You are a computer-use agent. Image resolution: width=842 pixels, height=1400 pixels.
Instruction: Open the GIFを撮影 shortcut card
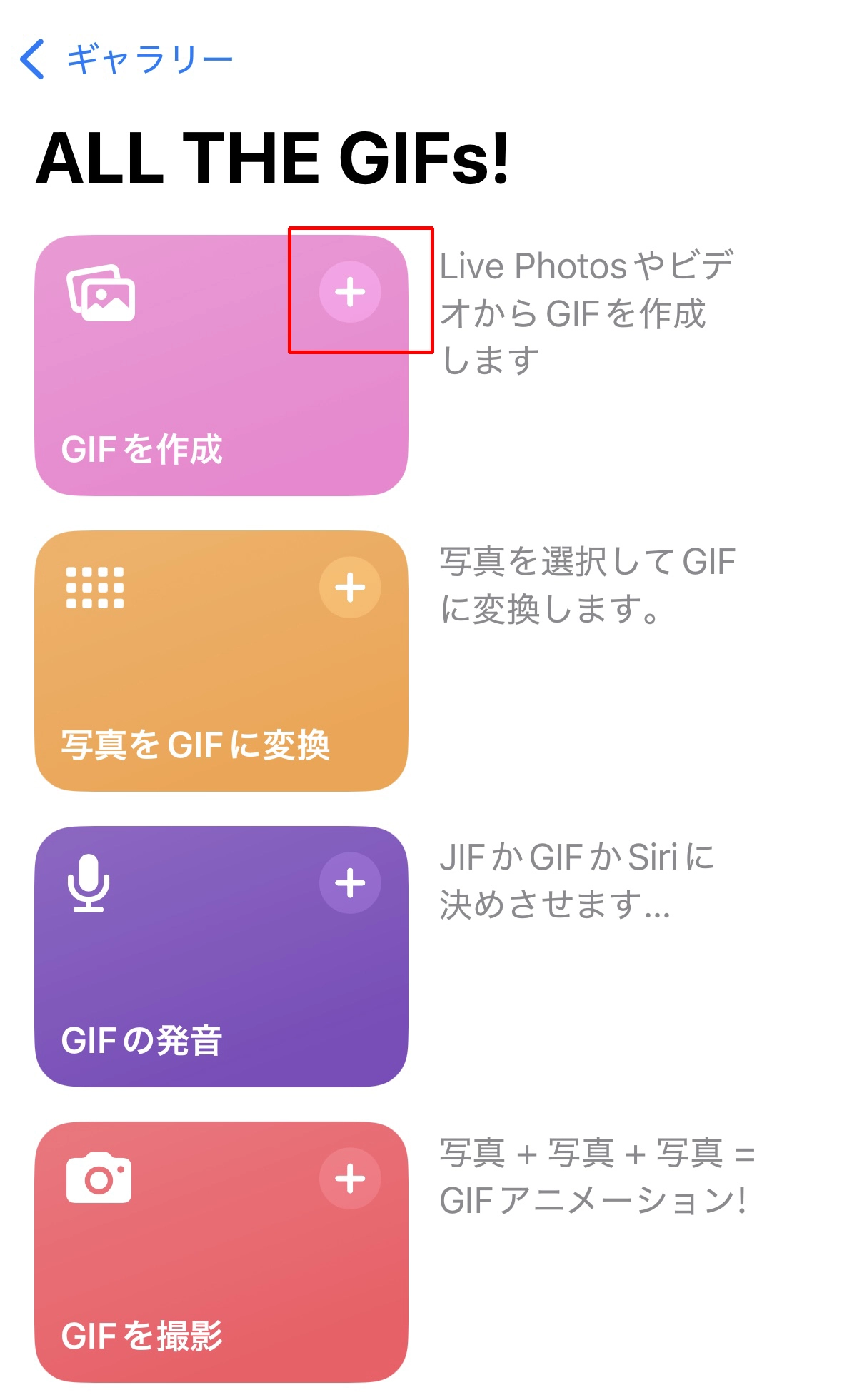[x=221, y=1252]
